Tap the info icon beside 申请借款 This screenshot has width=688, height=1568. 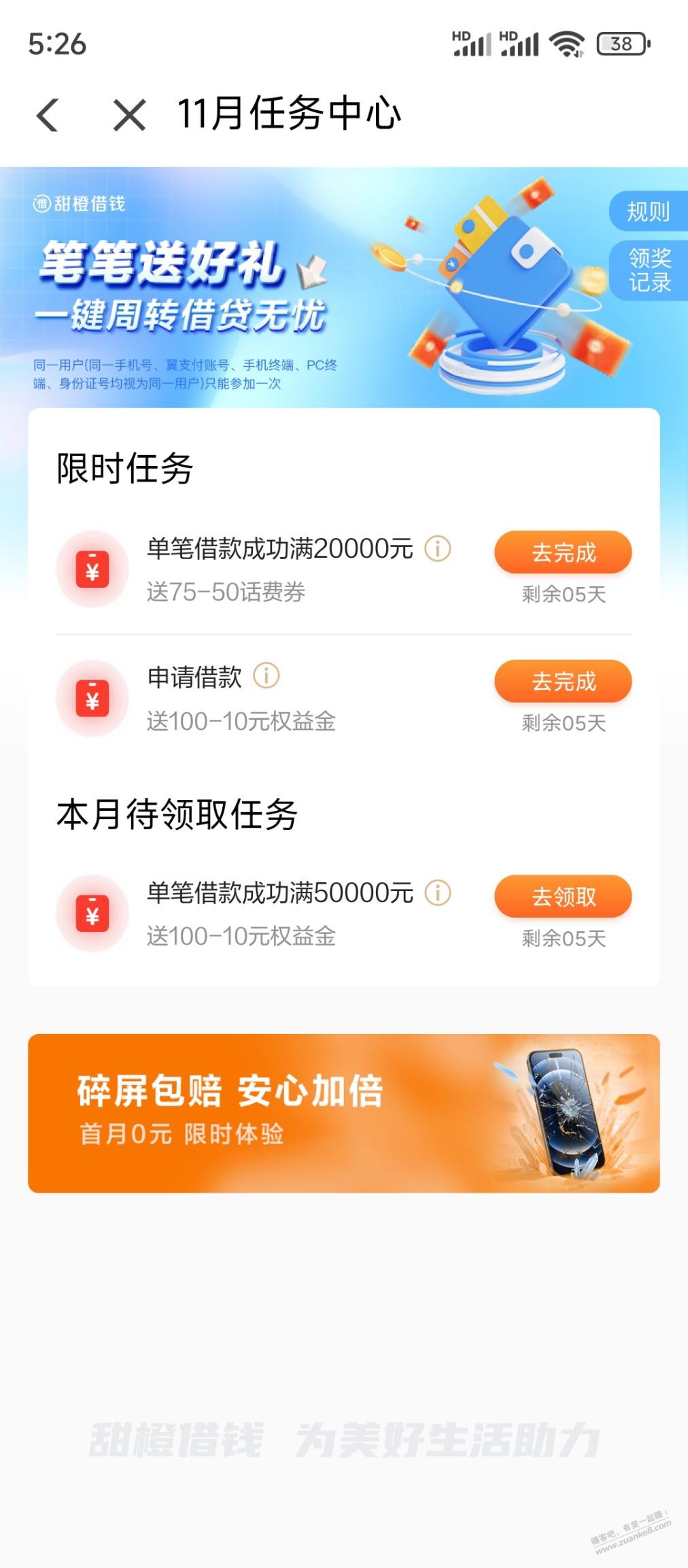click(x=265, y=676)
